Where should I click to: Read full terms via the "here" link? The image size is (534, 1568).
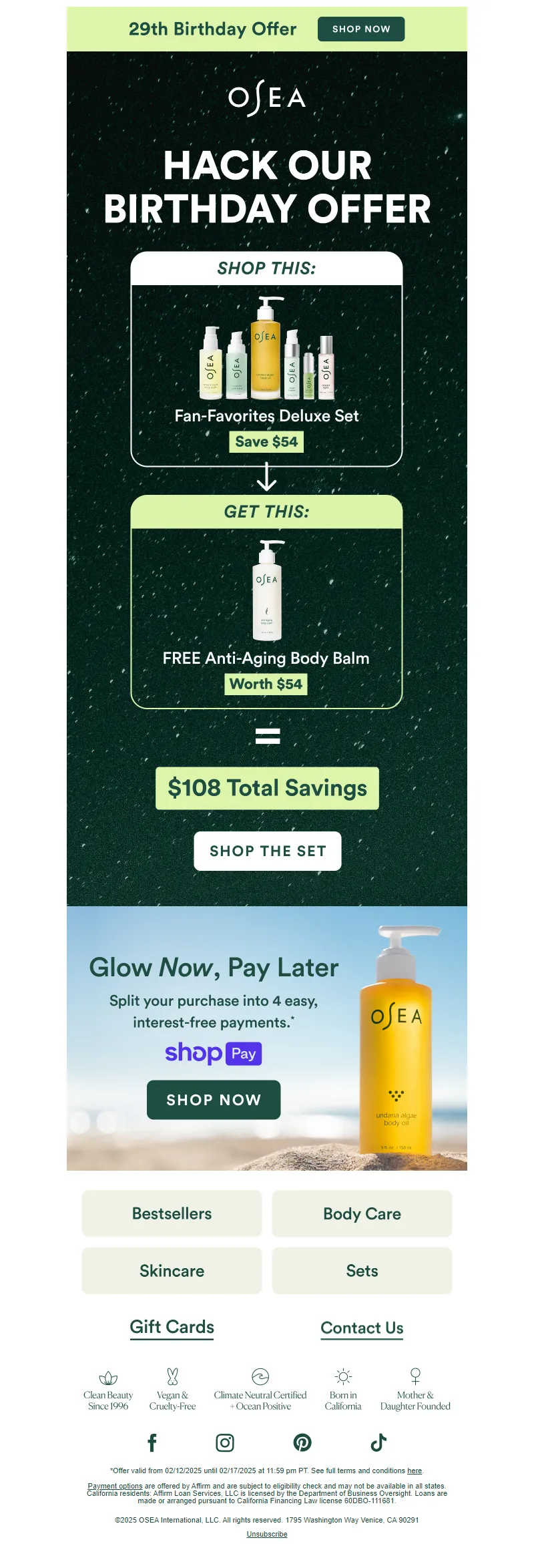click(415, 1471)
